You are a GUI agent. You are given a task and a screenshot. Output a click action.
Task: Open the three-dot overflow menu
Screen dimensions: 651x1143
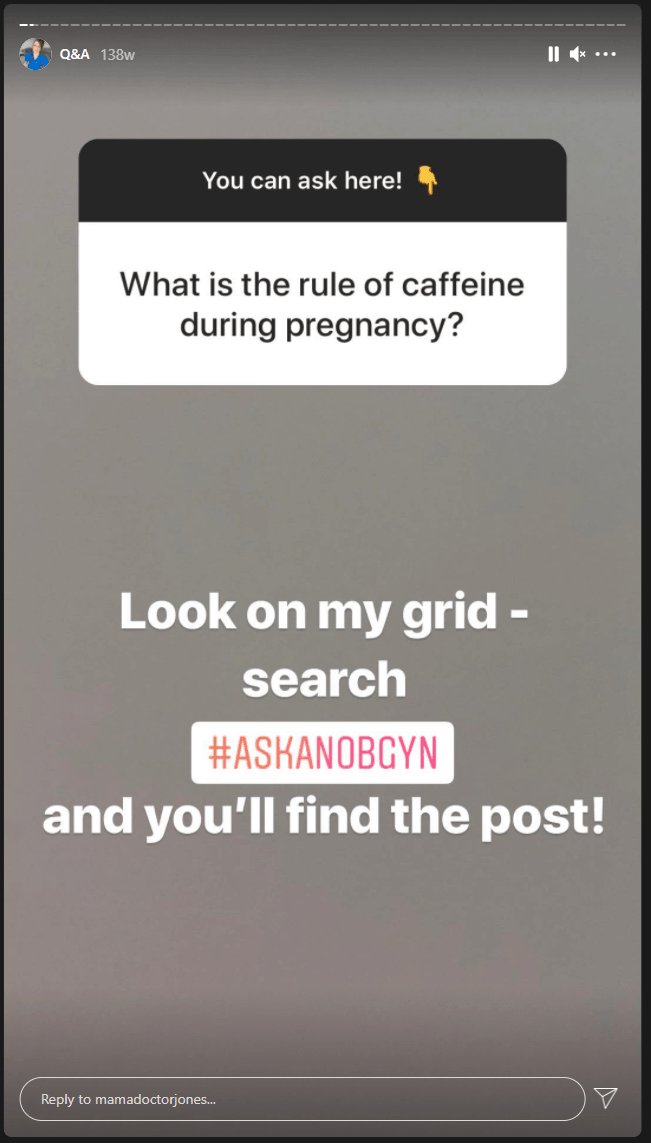coord(606,54)
